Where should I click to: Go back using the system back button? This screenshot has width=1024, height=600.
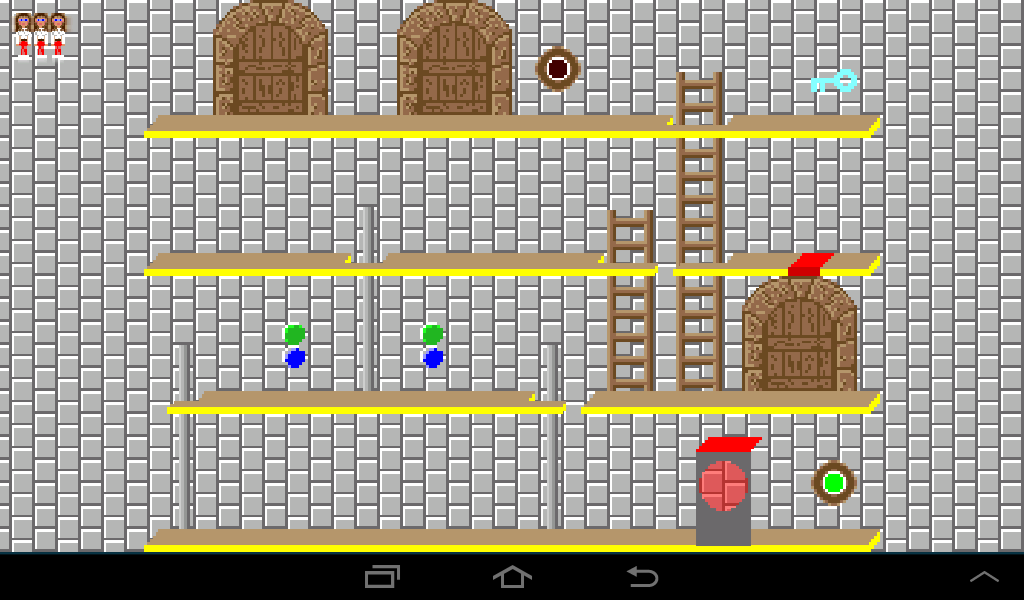(x=642, y=577)
